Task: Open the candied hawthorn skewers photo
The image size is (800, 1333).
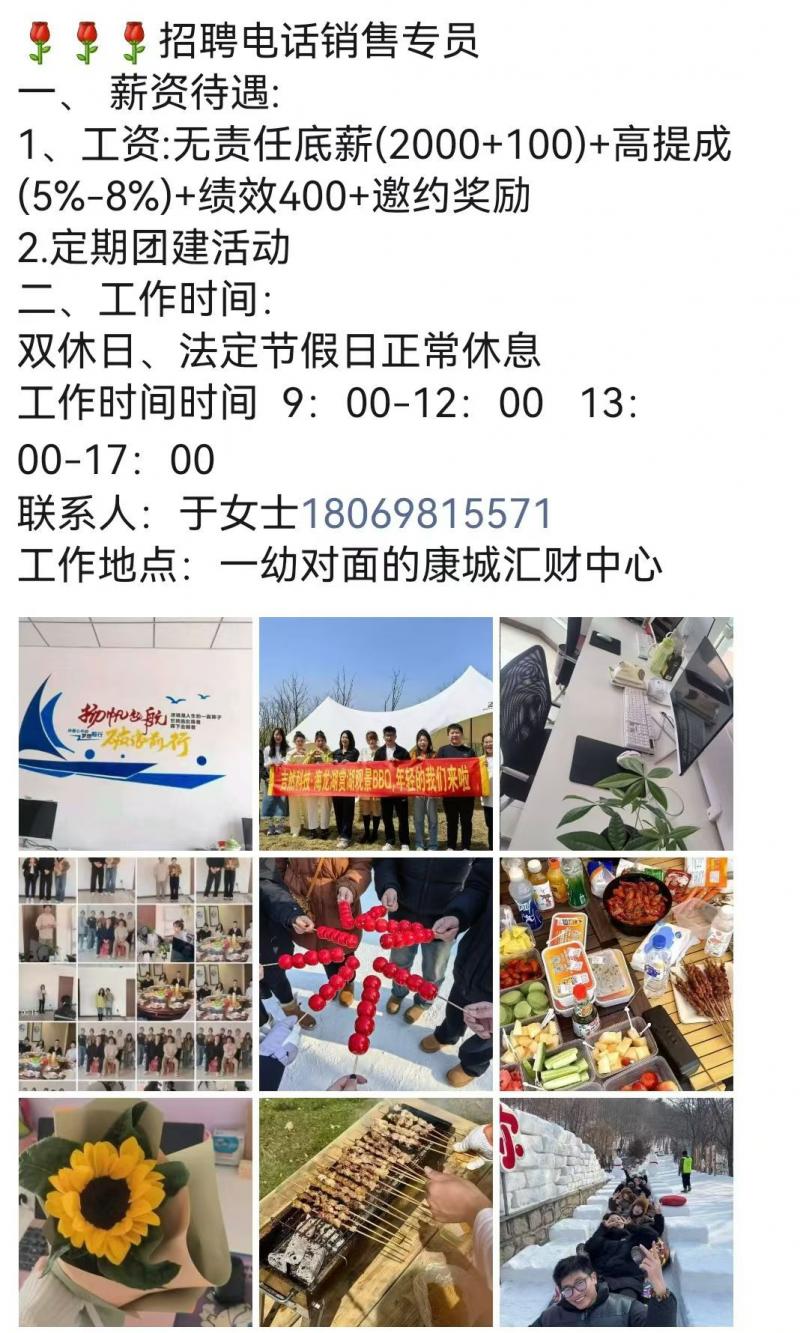Action: [376, 974]
